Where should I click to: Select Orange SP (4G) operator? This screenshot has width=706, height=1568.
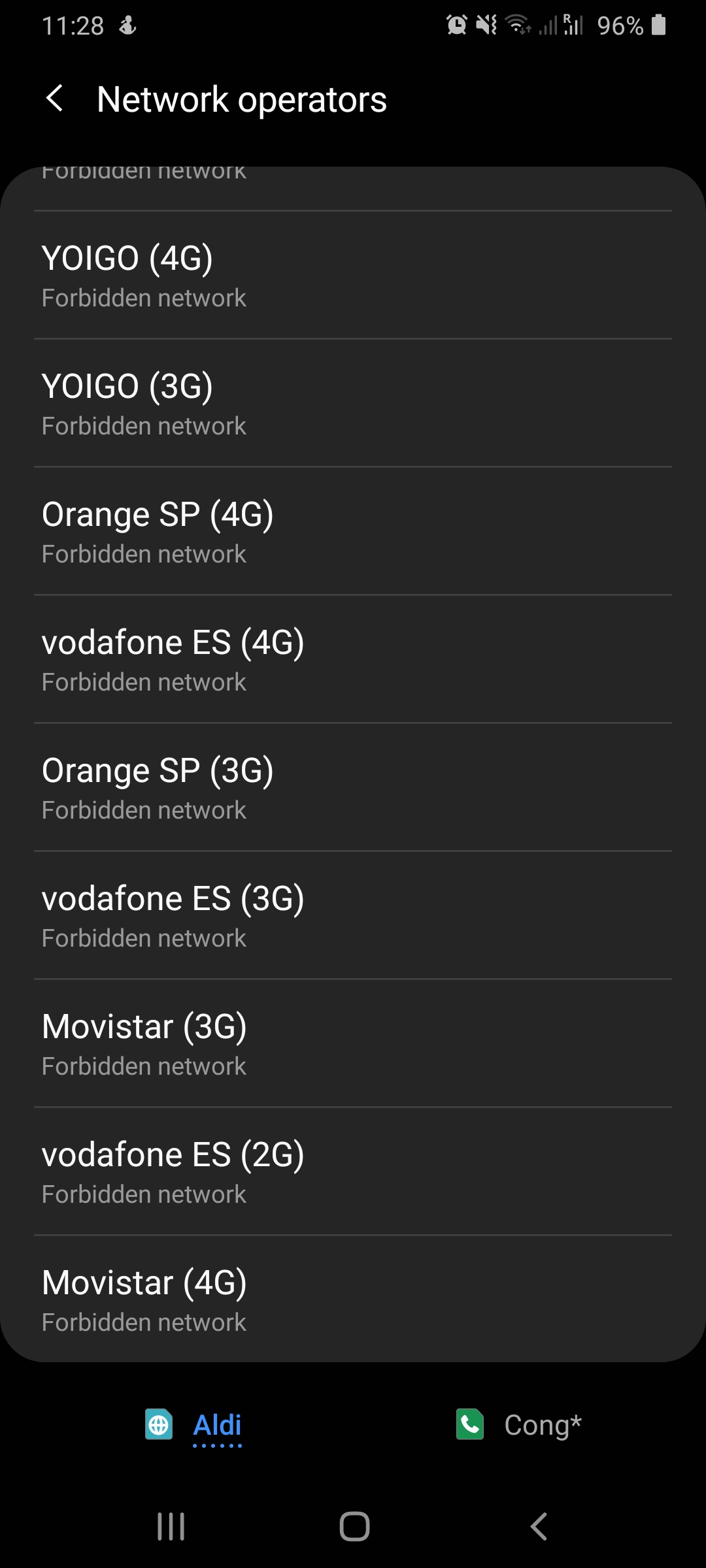tap(353, 531)
